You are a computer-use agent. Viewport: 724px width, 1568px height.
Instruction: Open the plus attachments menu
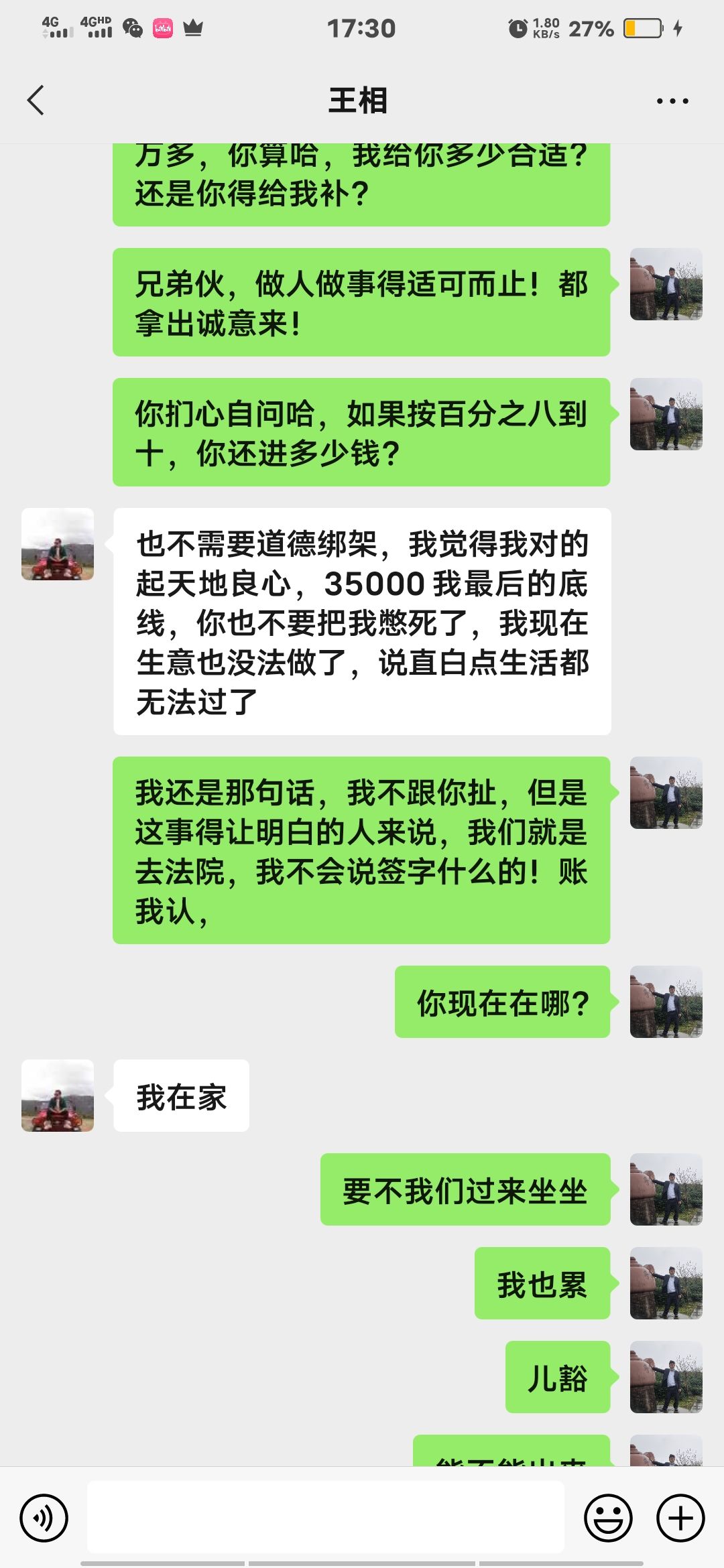coord(680,1518)
